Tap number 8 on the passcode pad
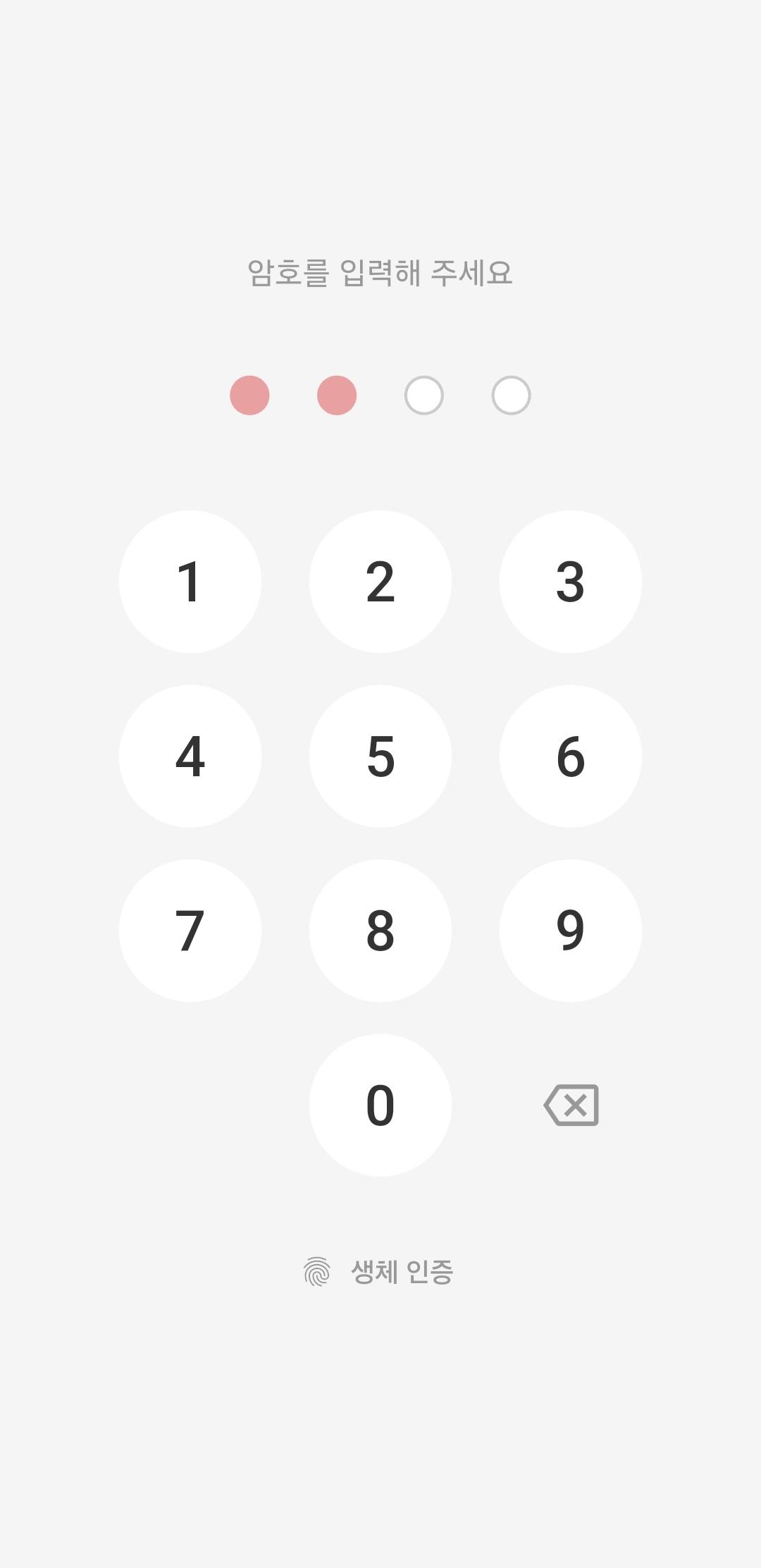 (x=380, y=931)
